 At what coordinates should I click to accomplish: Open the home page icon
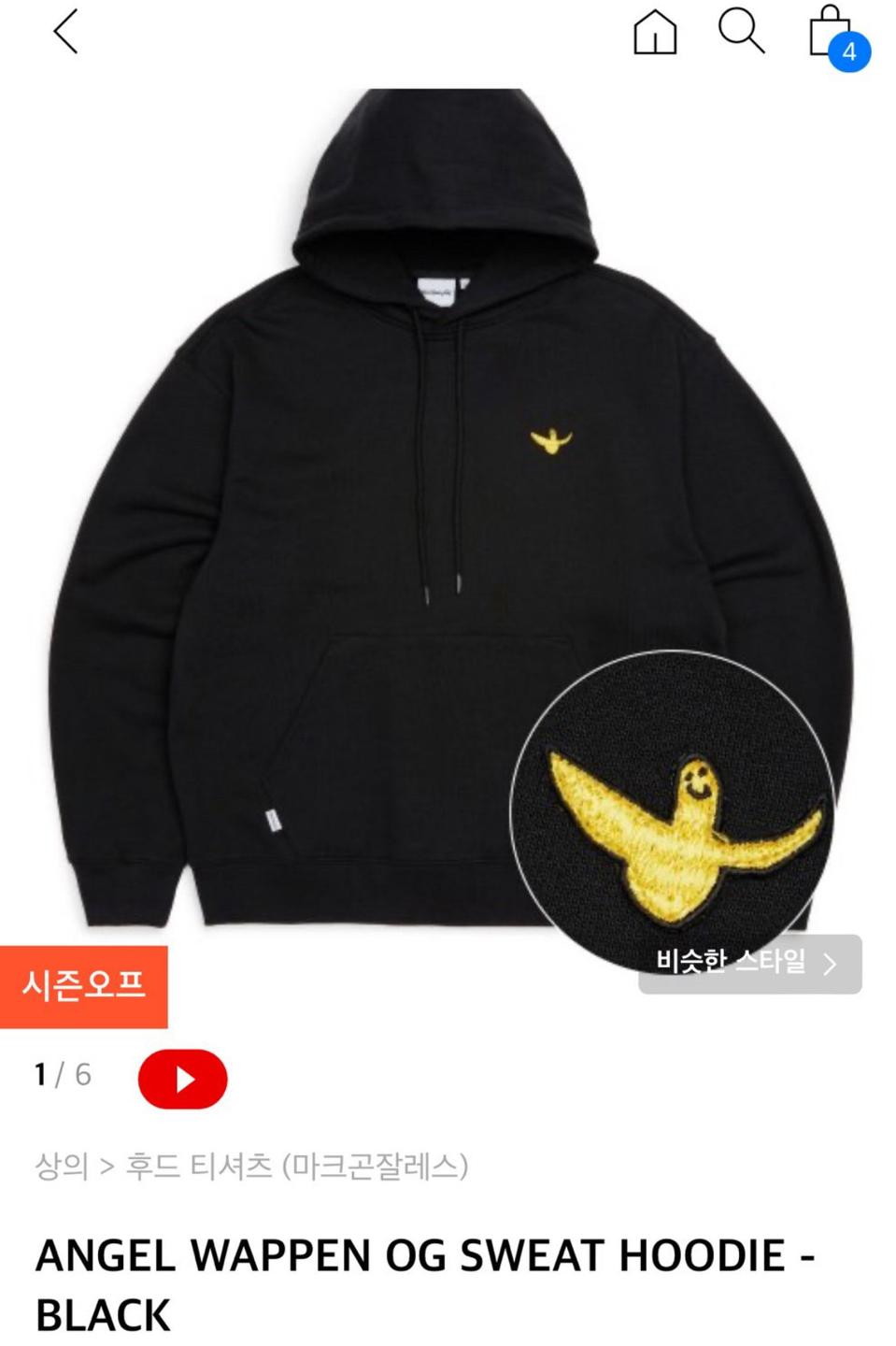[655, 33]
